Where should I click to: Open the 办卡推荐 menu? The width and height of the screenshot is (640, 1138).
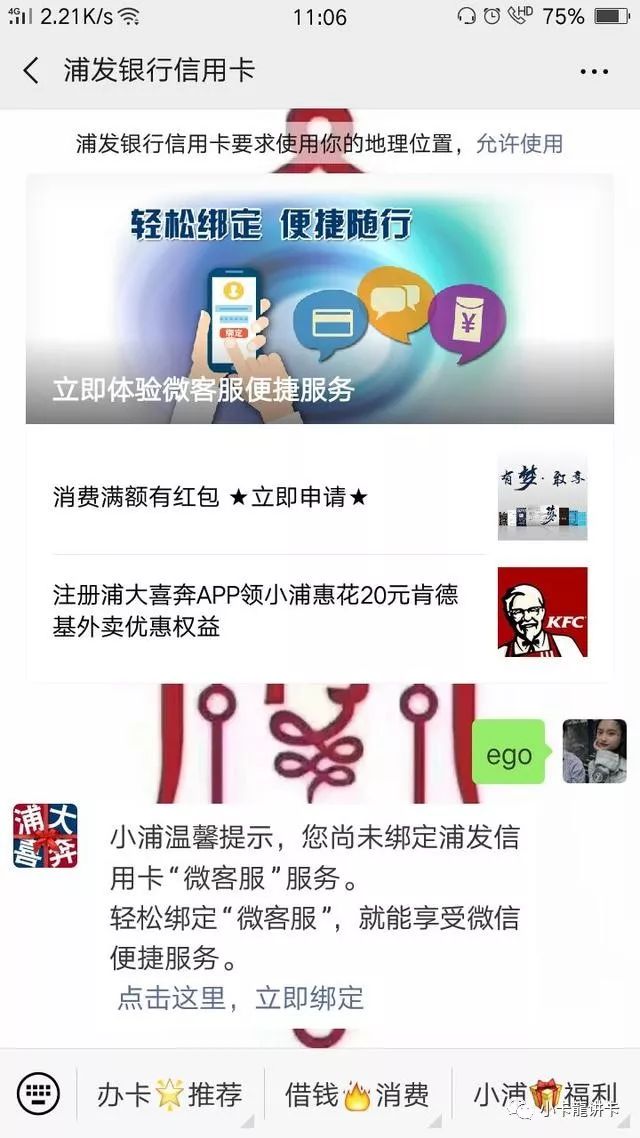pyautogui.click(x=170, y=1095)
